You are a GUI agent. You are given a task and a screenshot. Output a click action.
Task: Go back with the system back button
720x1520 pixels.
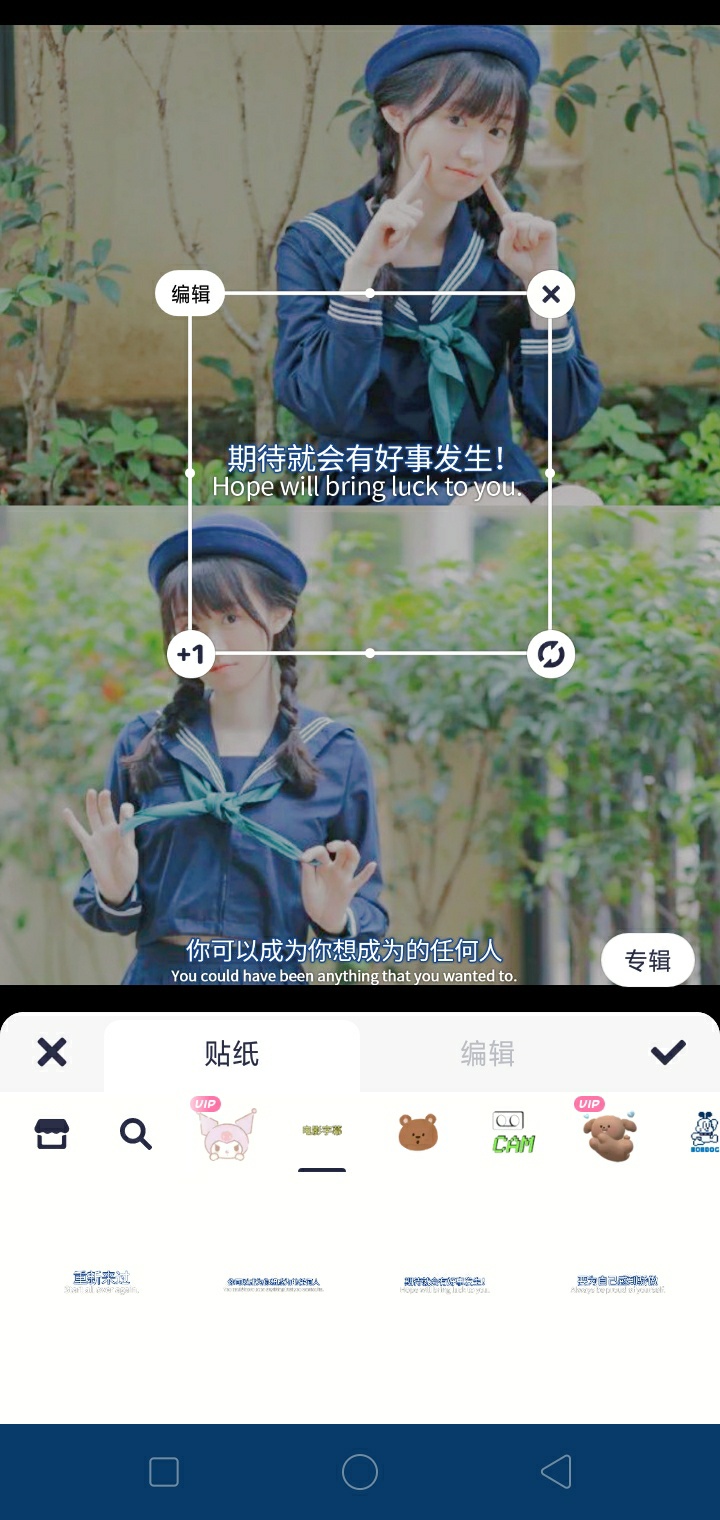556,1471
